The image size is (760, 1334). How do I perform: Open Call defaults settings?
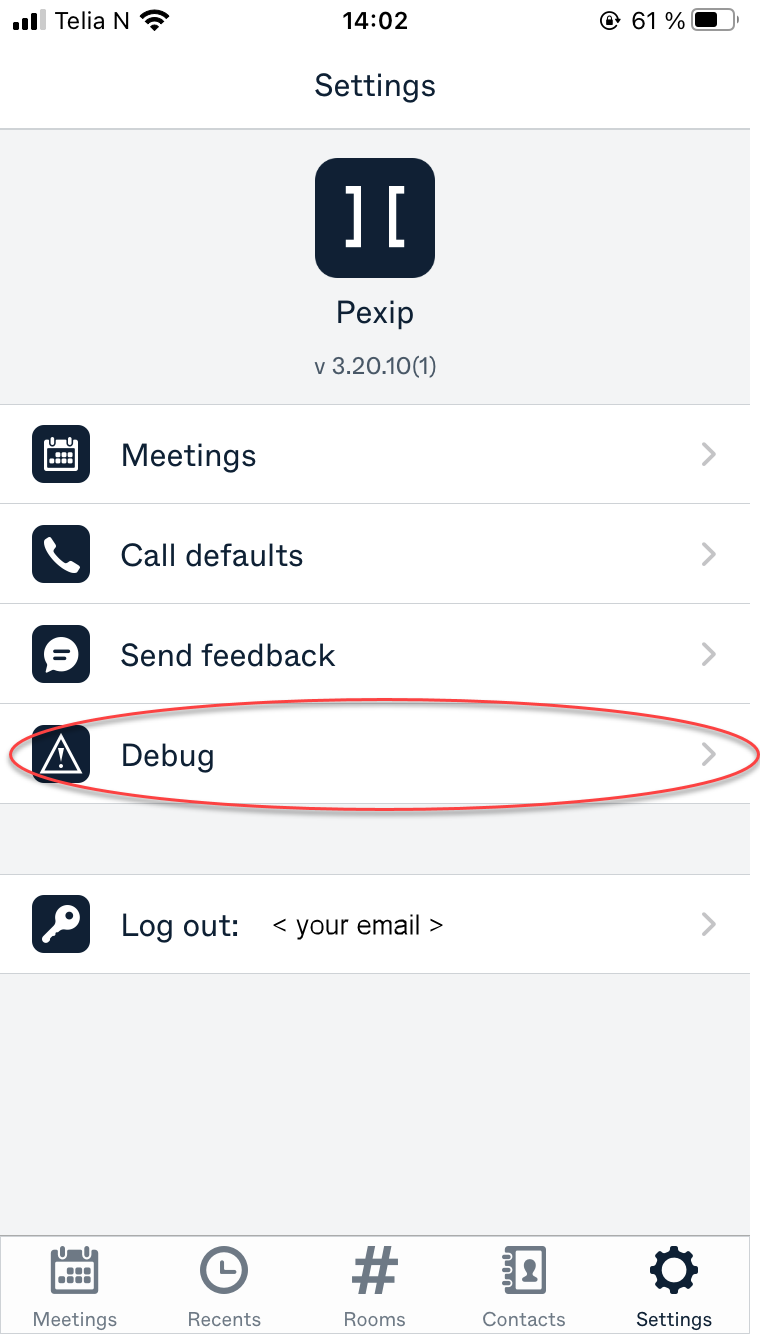coord(375,555)
